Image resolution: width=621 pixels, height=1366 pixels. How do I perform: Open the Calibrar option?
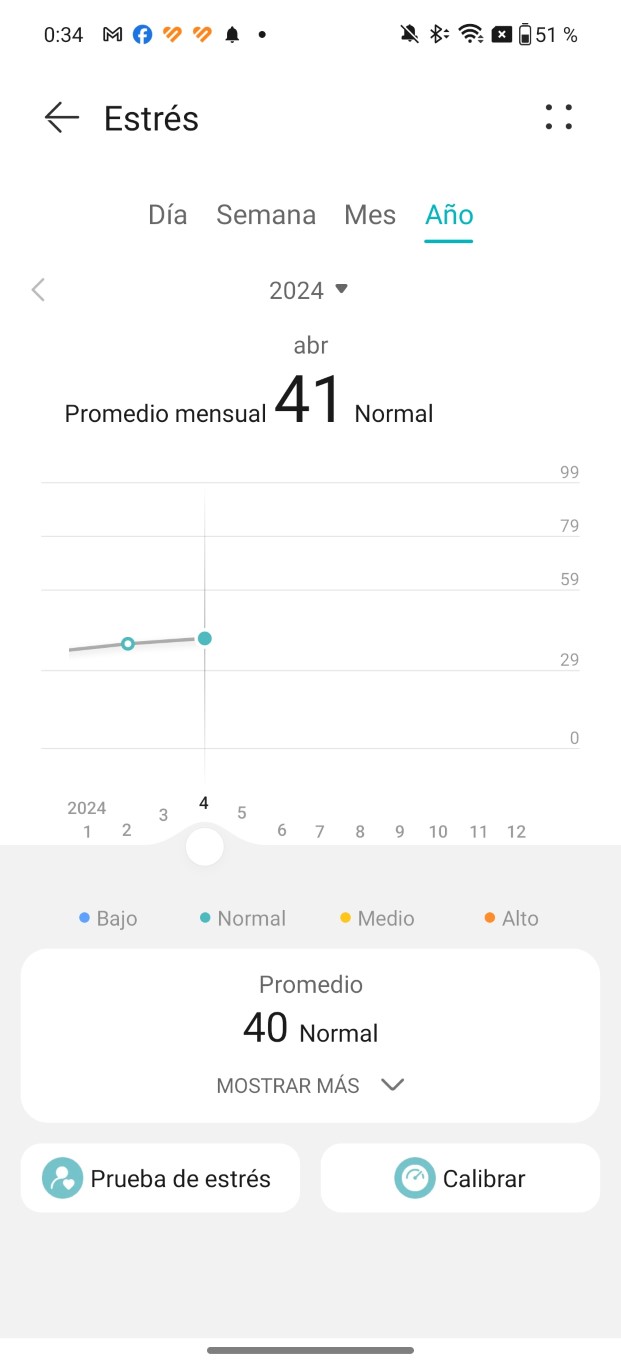[x=460, y=1178]
